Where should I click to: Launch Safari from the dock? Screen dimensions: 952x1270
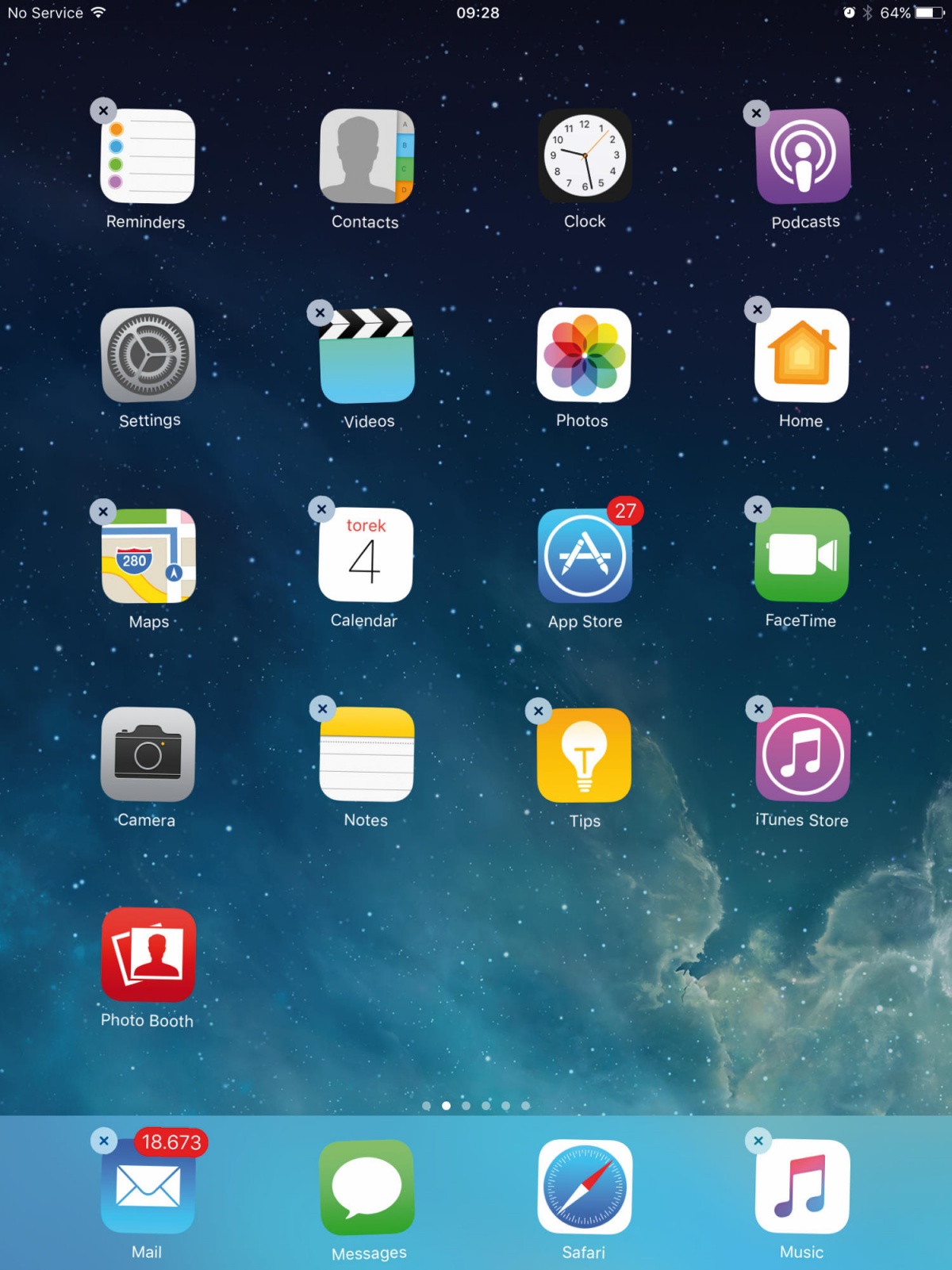point(585,1187)
